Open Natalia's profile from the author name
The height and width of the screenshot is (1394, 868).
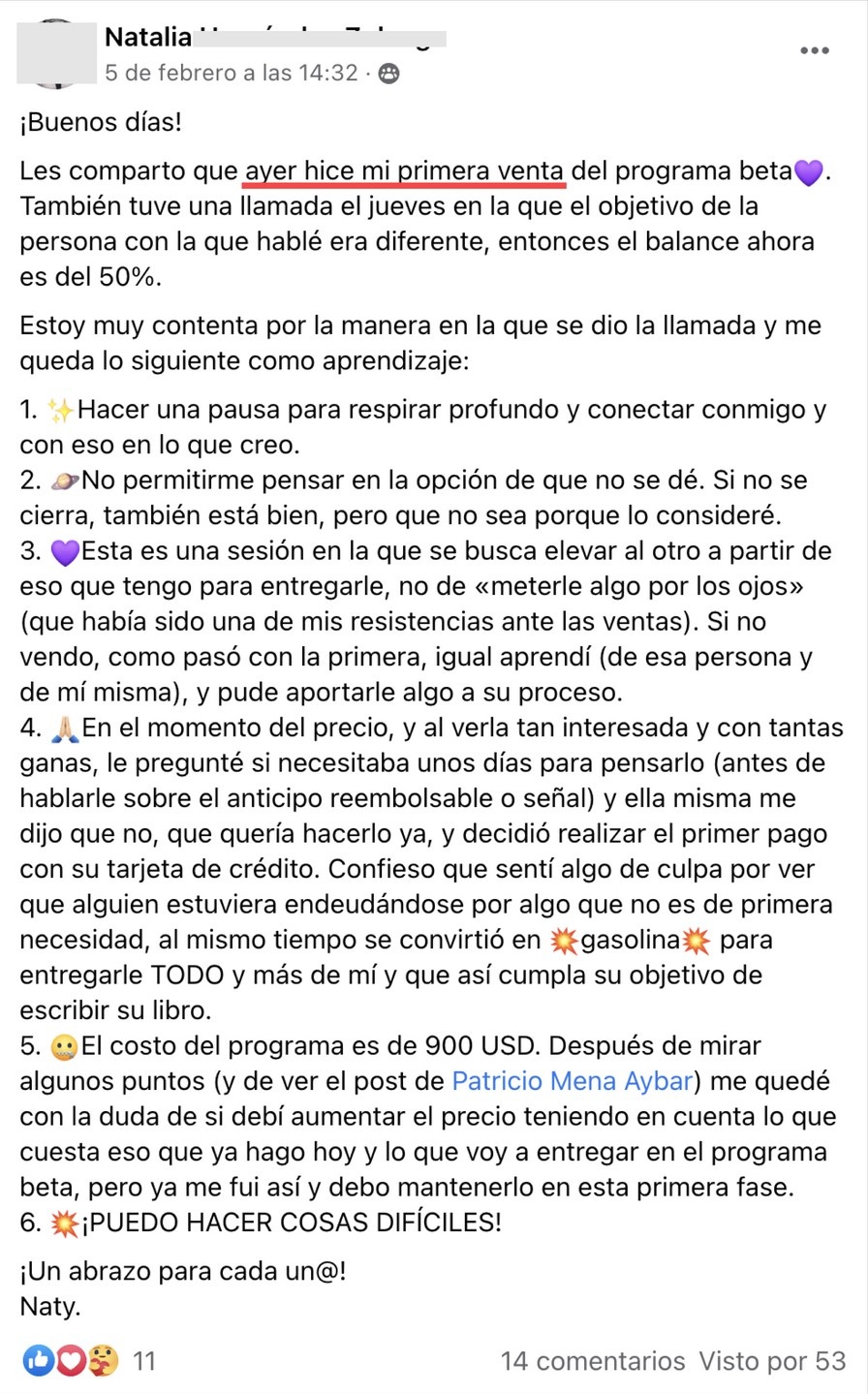point(275,38)
